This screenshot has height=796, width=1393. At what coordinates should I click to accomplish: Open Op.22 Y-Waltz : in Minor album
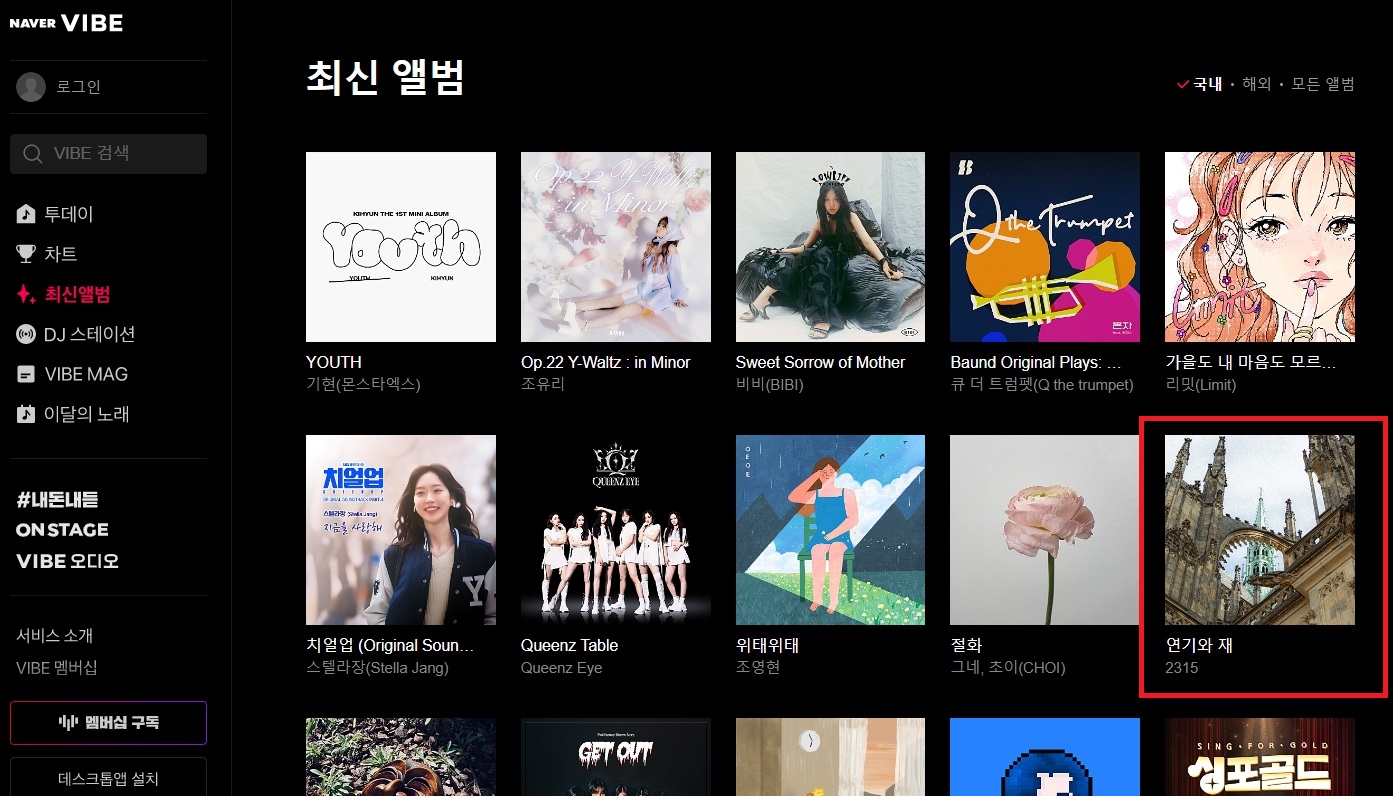pyautogui.click(x=615, y=247)
